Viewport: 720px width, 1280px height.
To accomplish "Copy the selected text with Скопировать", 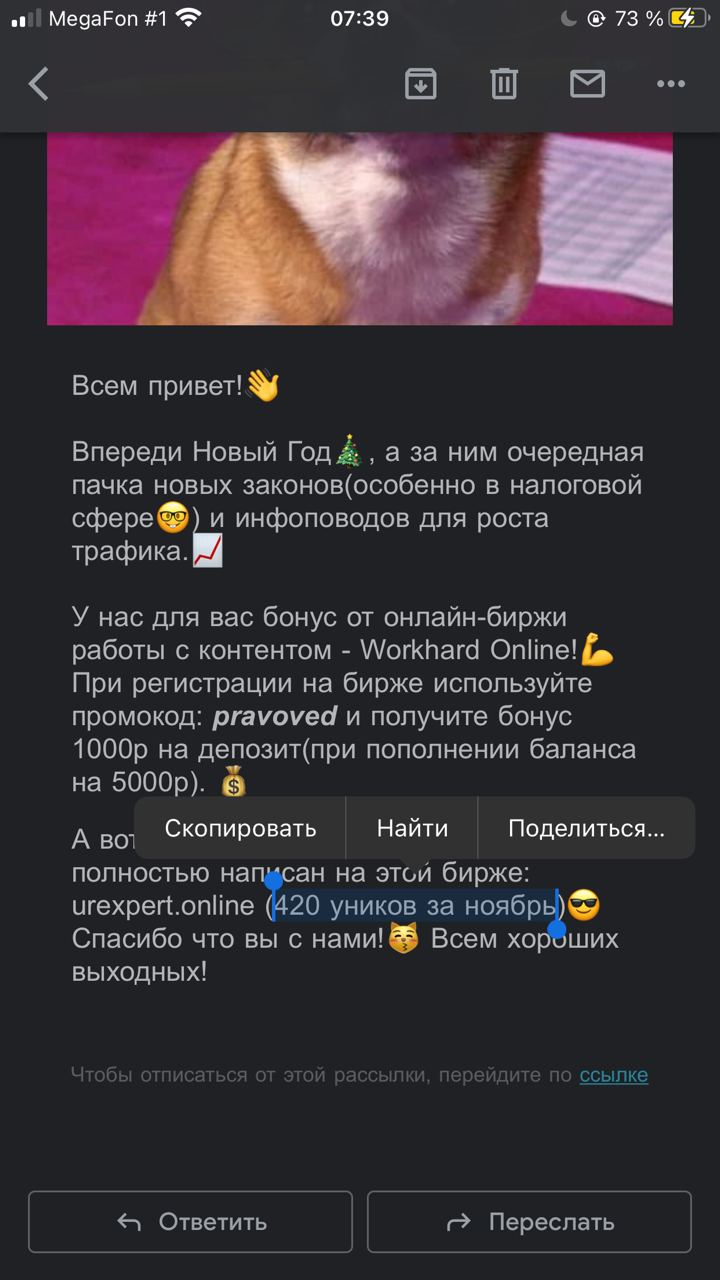I will (240, 828).
